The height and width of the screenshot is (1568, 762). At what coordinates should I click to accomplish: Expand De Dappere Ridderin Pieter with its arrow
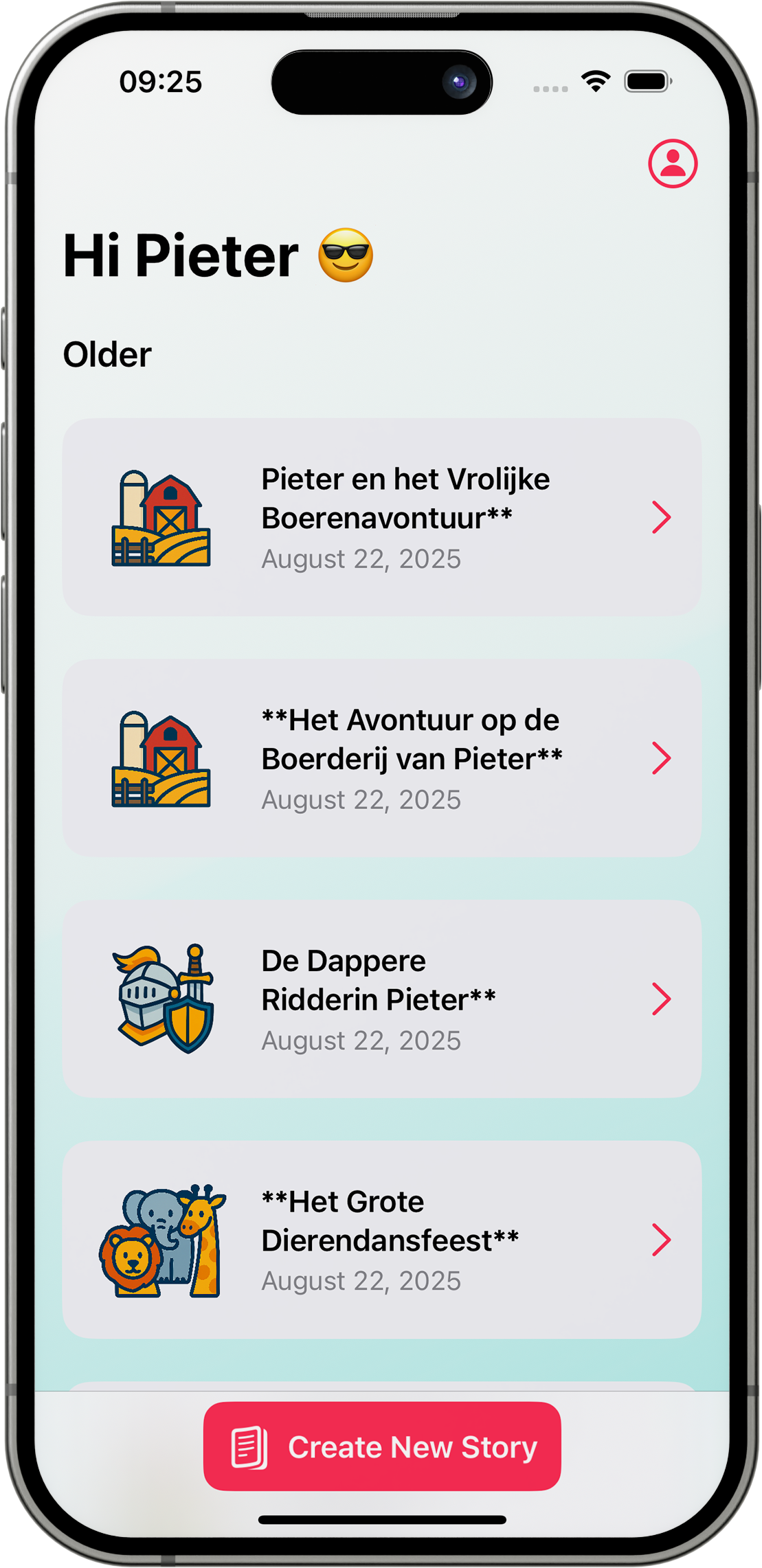tap(662, 999)
